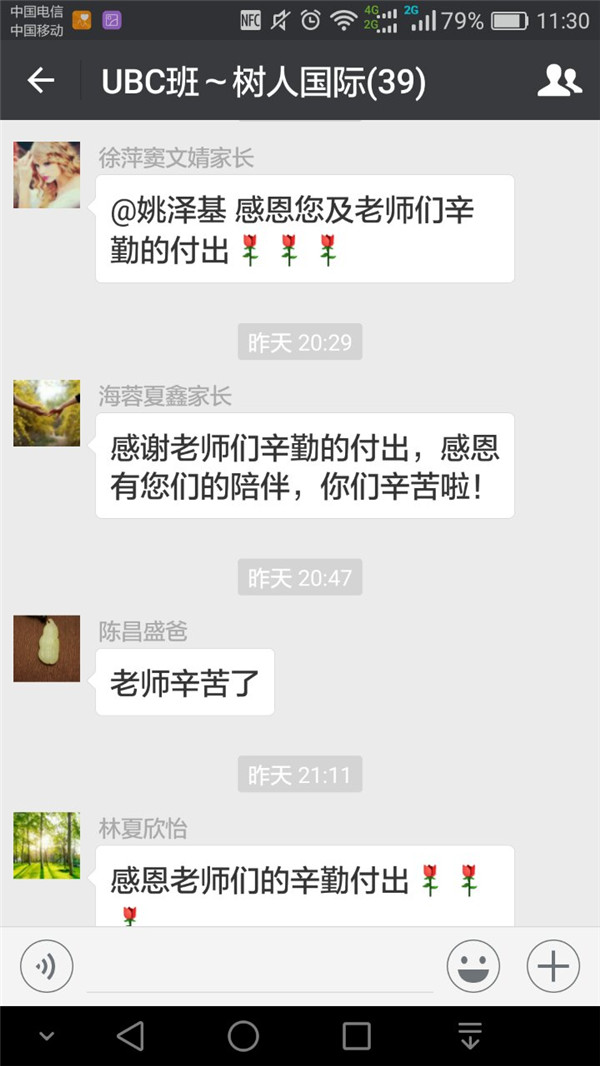The image size is (600, 1066).
Task: Open the plus attachment menu
Action: click(x=553, y=966)
